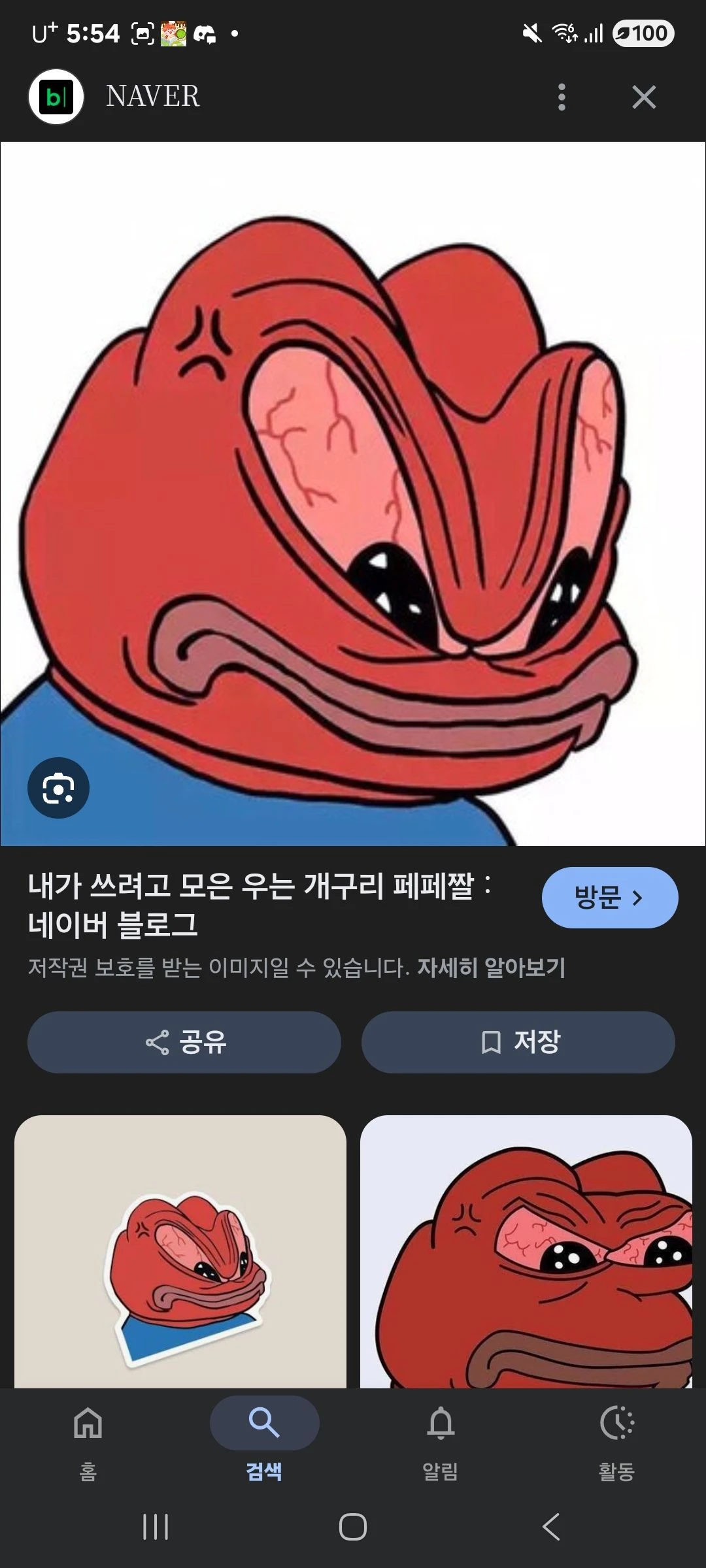Close the image viewer
Viewport: 706px width, 1568px height.
click(644, 97)
